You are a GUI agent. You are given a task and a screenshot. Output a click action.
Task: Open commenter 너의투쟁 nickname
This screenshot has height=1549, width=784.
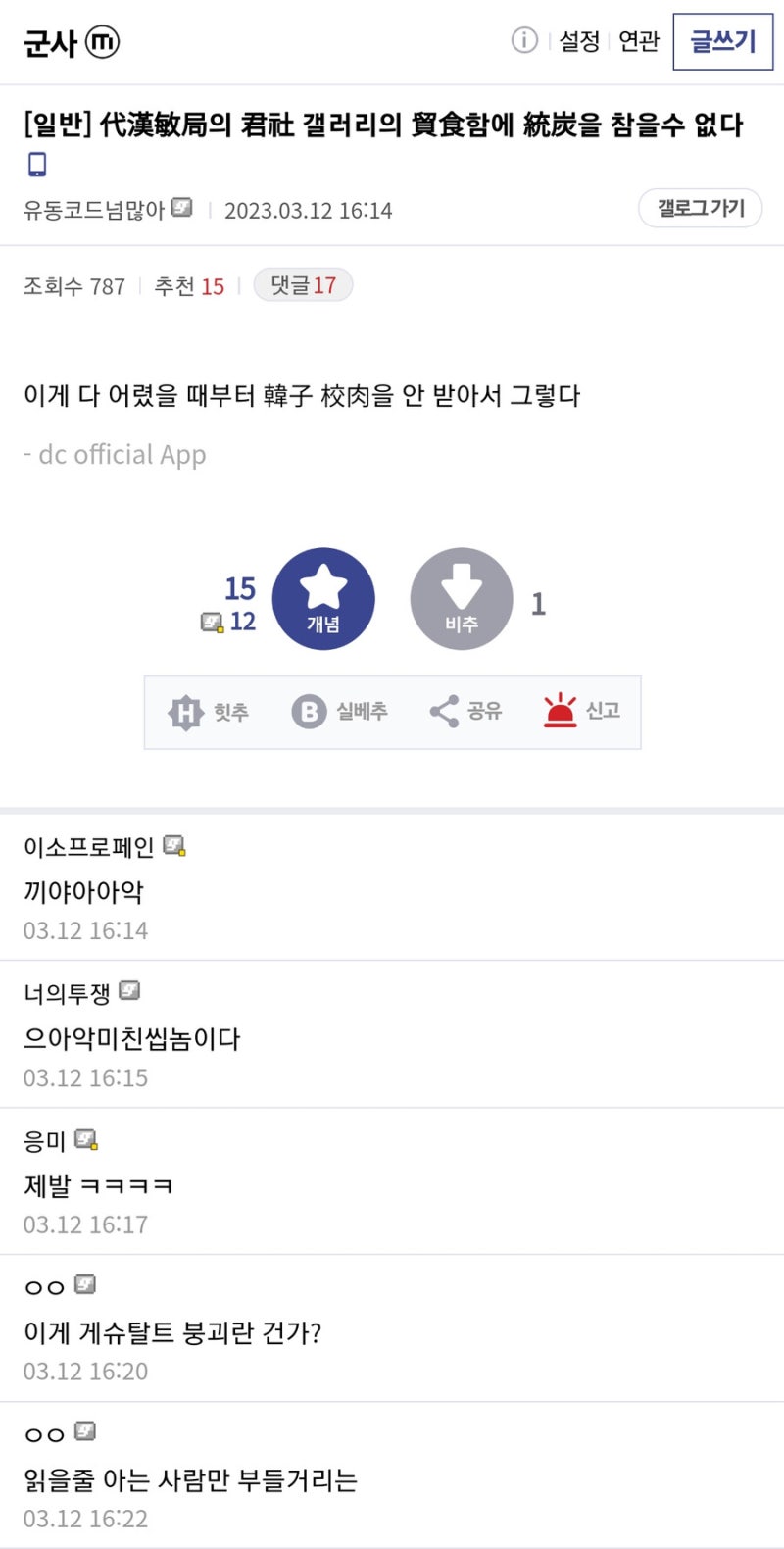68,994
